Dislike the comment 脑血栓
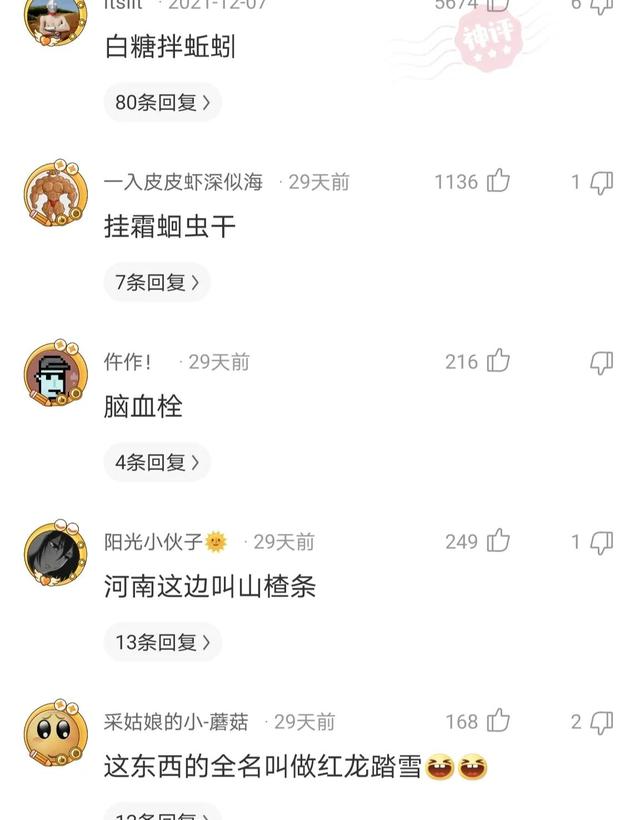This screenshot has width=640, height=820. pyautogui.click(x=601, y=362)
